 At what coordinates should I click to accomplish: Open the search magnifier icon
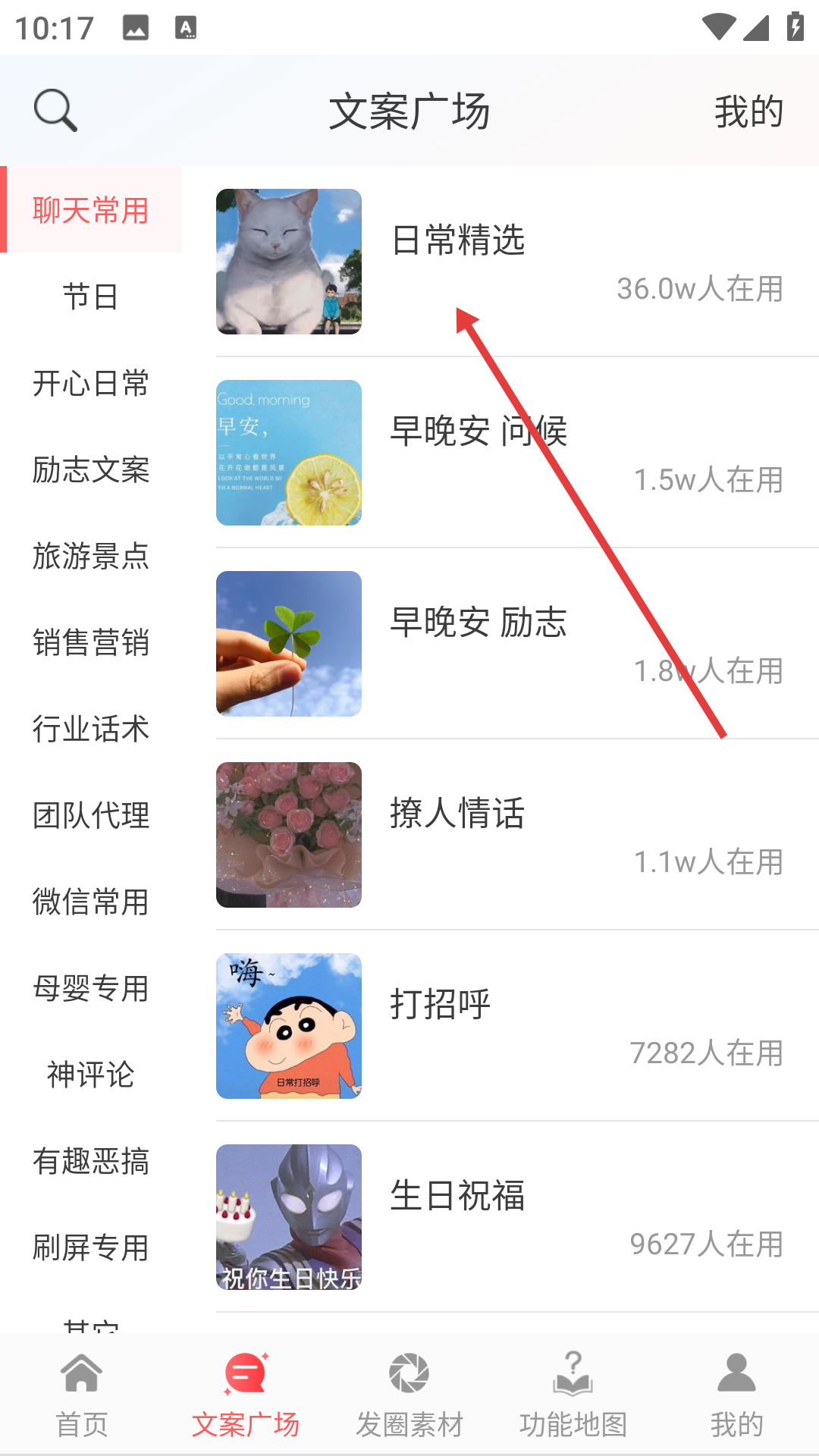(x=55, y=111)
